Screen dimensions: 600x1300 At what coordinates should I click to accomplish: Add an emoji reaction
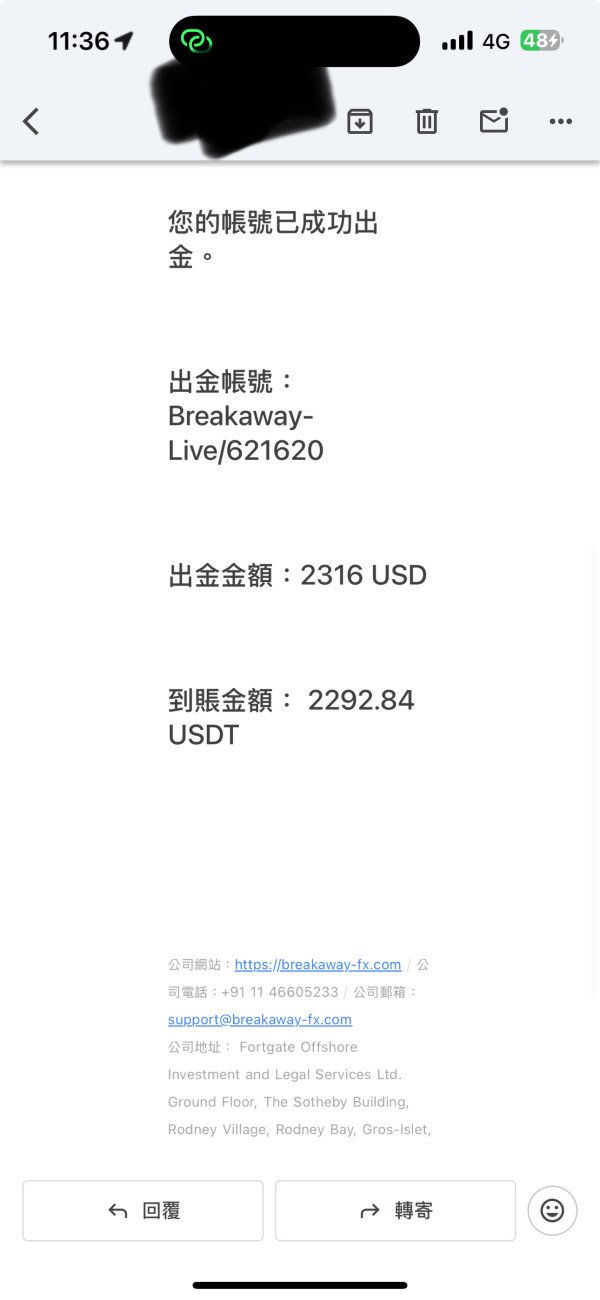(552, 1211)
